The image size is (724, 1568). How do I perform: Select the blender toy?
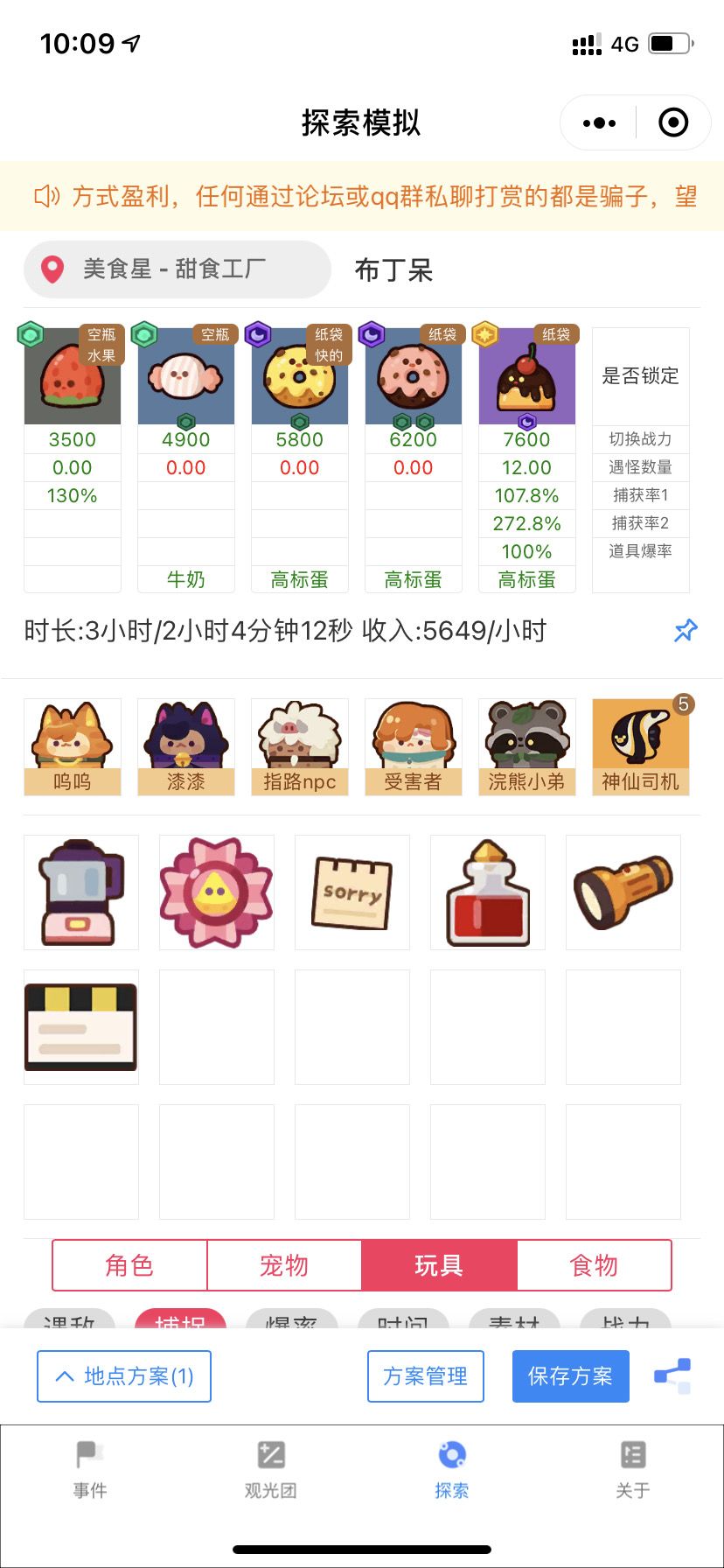click(80, 892)
